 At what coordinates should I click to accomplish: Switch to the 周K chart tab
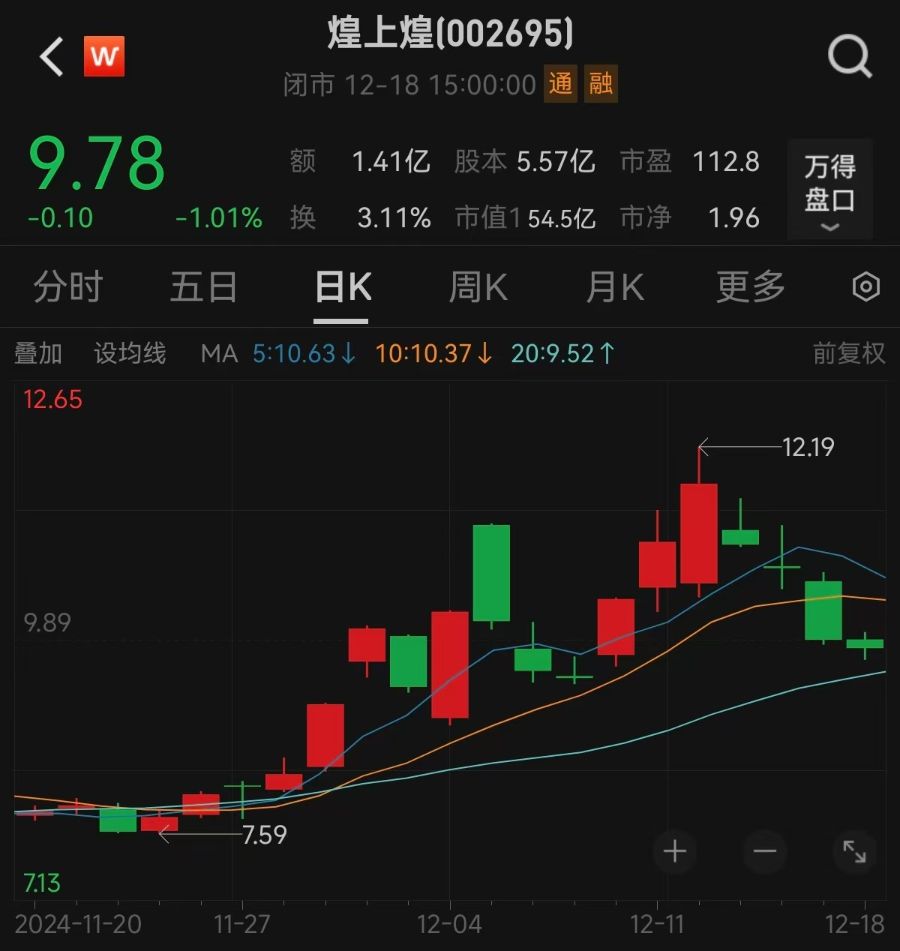pos(478,288)
